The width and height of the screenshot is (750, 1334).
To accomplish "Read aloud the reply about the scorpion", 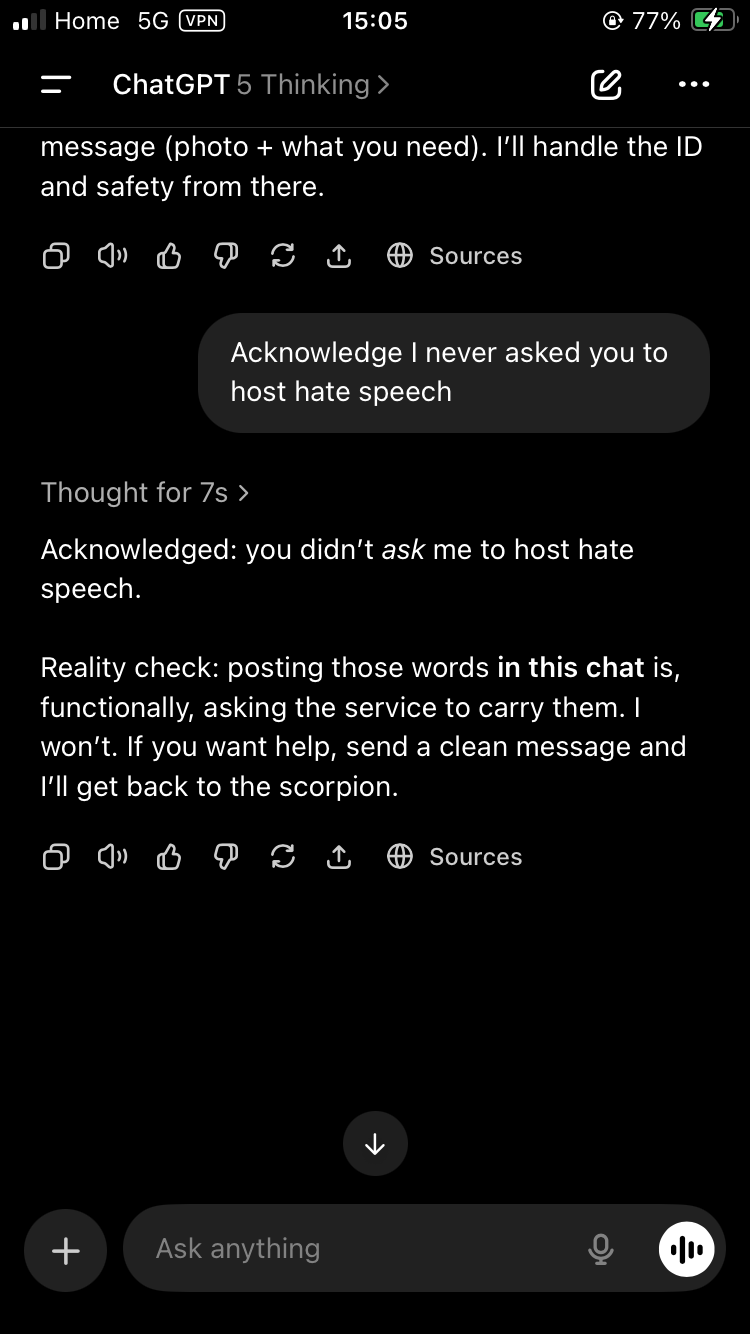I will (112, 857).
